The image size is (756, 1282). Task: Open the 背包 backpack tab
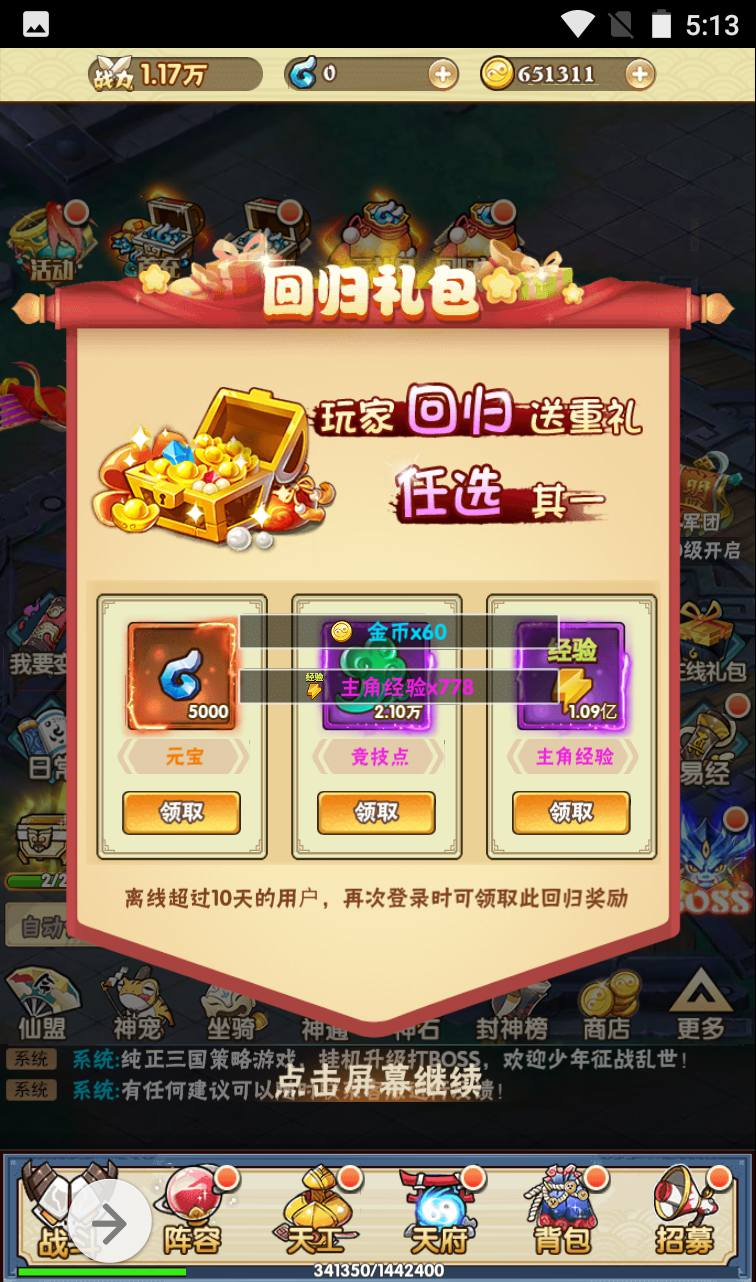tap(562, 1212)
